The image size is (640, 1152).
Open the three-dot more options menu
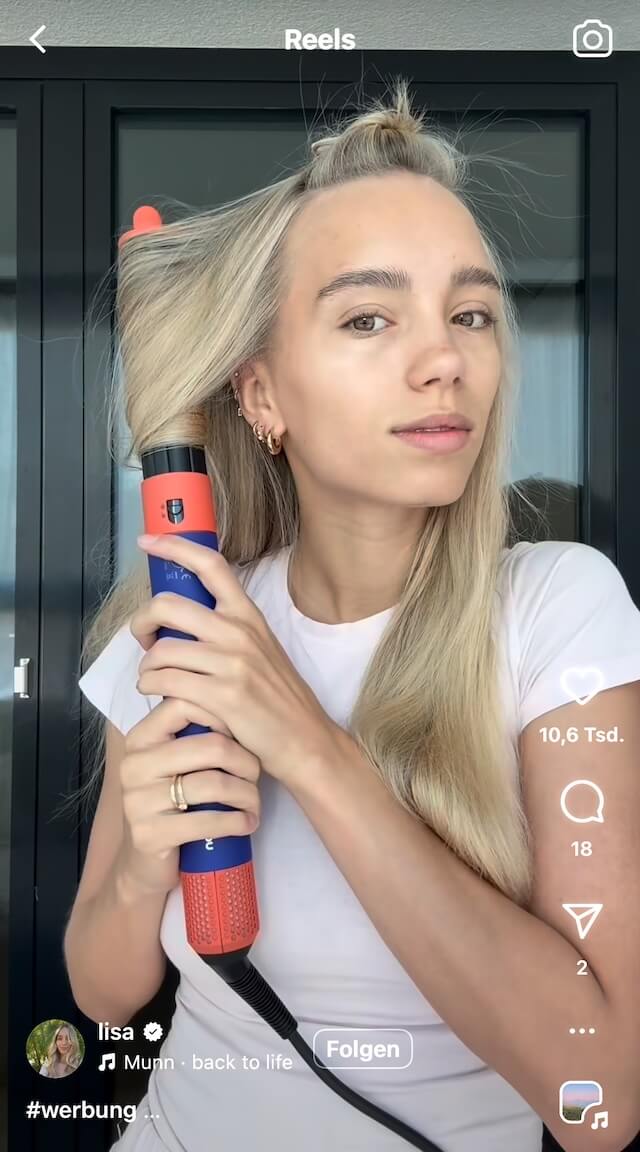pyautogui.click(x=582, y=1031)
